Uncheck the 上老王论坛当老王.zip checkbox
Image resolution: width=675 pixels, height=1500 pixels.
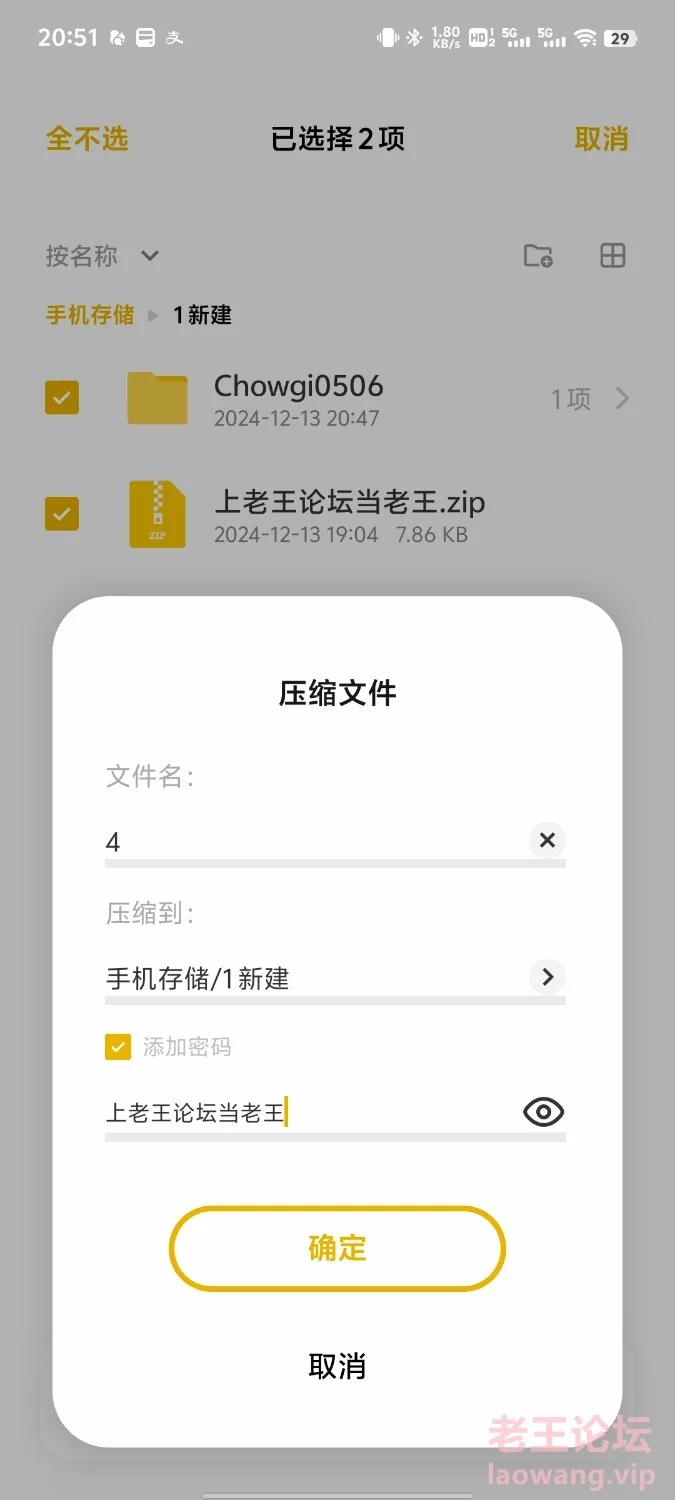62,514
